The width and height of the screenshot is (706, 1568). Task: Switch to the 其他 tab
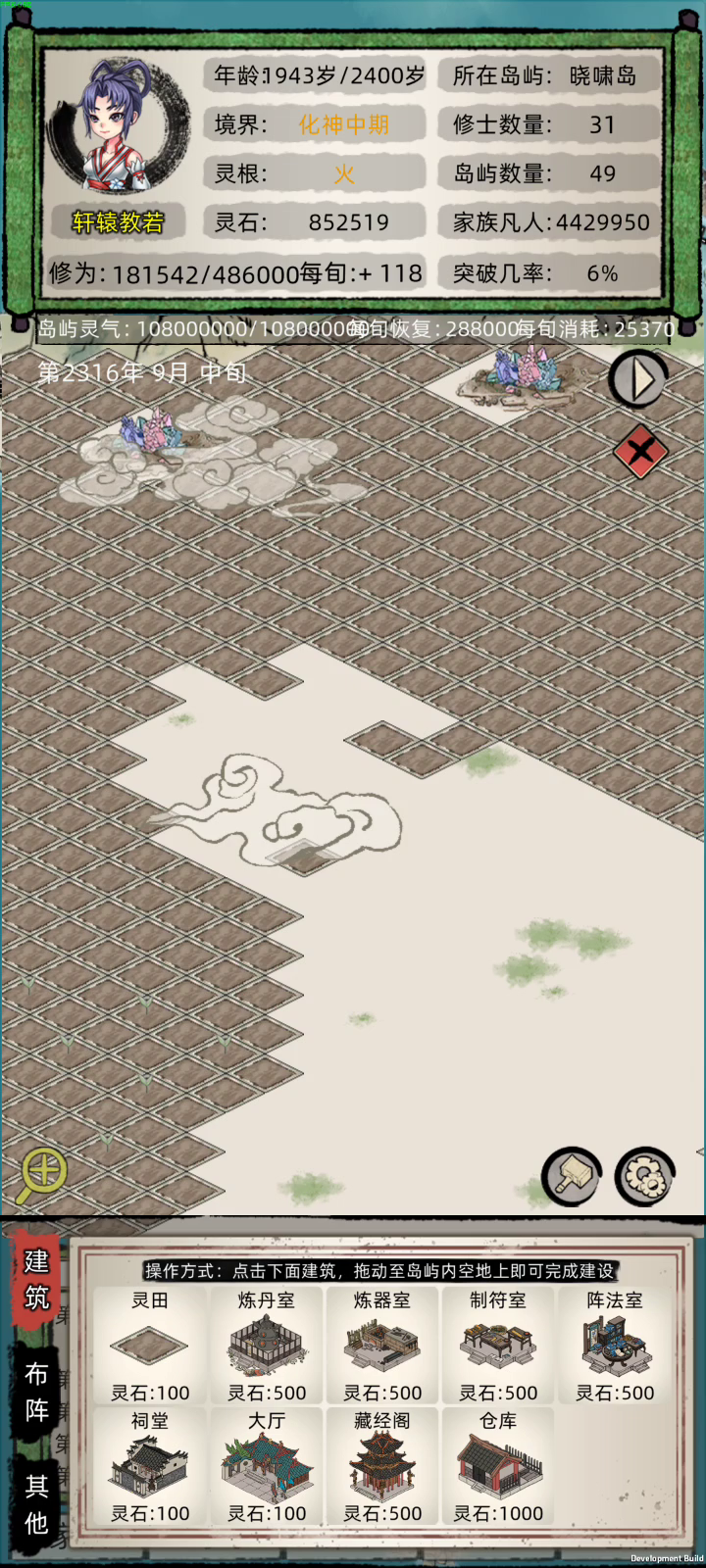tap(37, 1504)
